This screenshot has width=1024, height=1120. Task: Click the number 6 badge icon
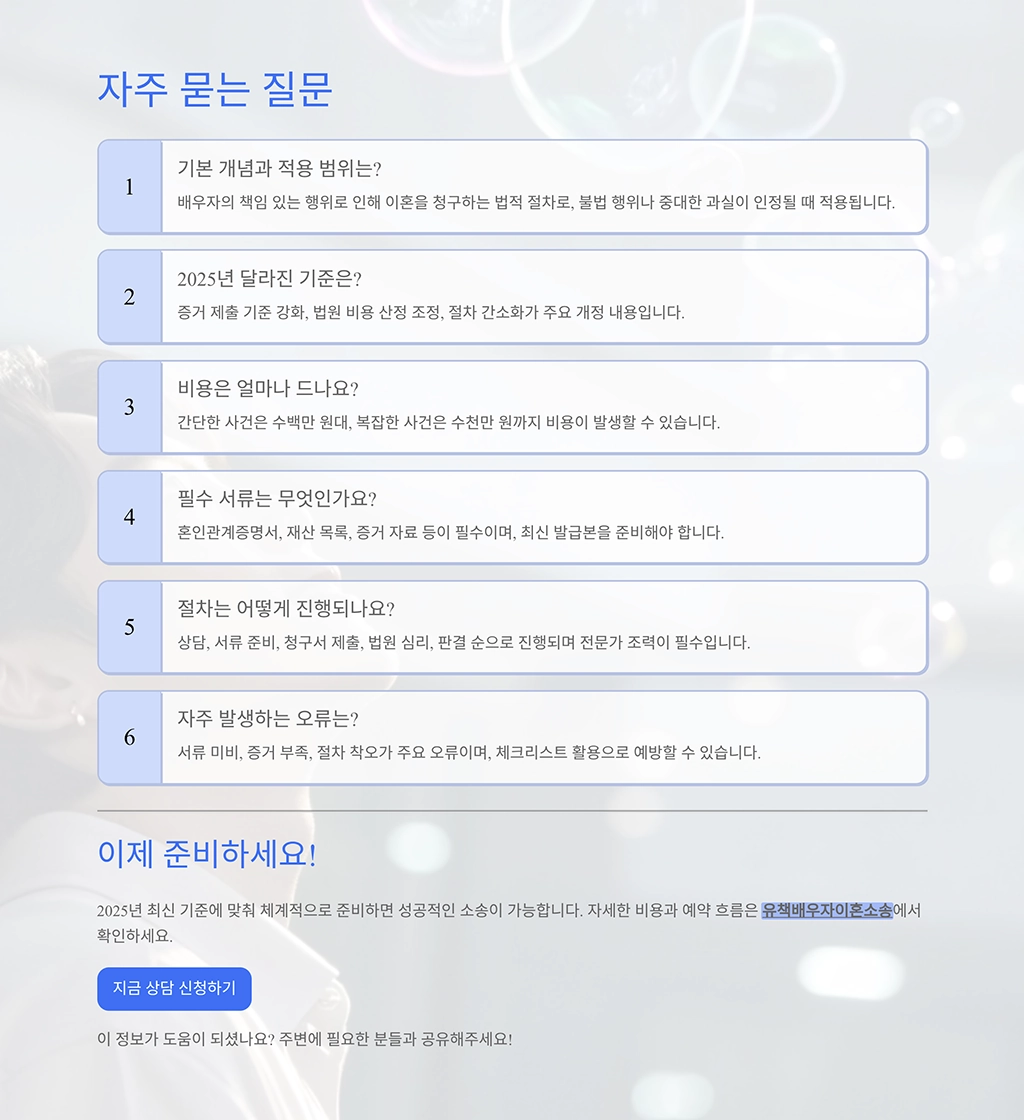pyautogui.click(x=131, y=737)
